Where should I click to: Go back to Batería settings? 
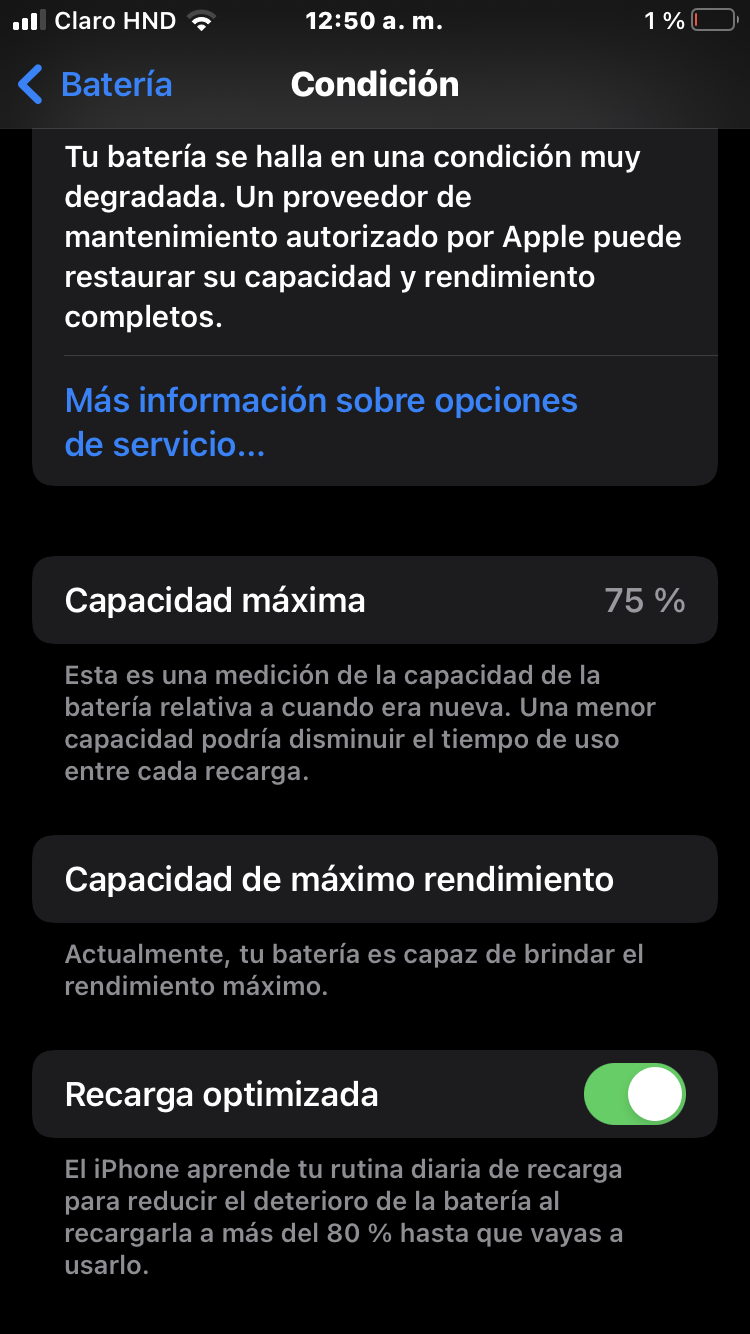coord(95,84)
